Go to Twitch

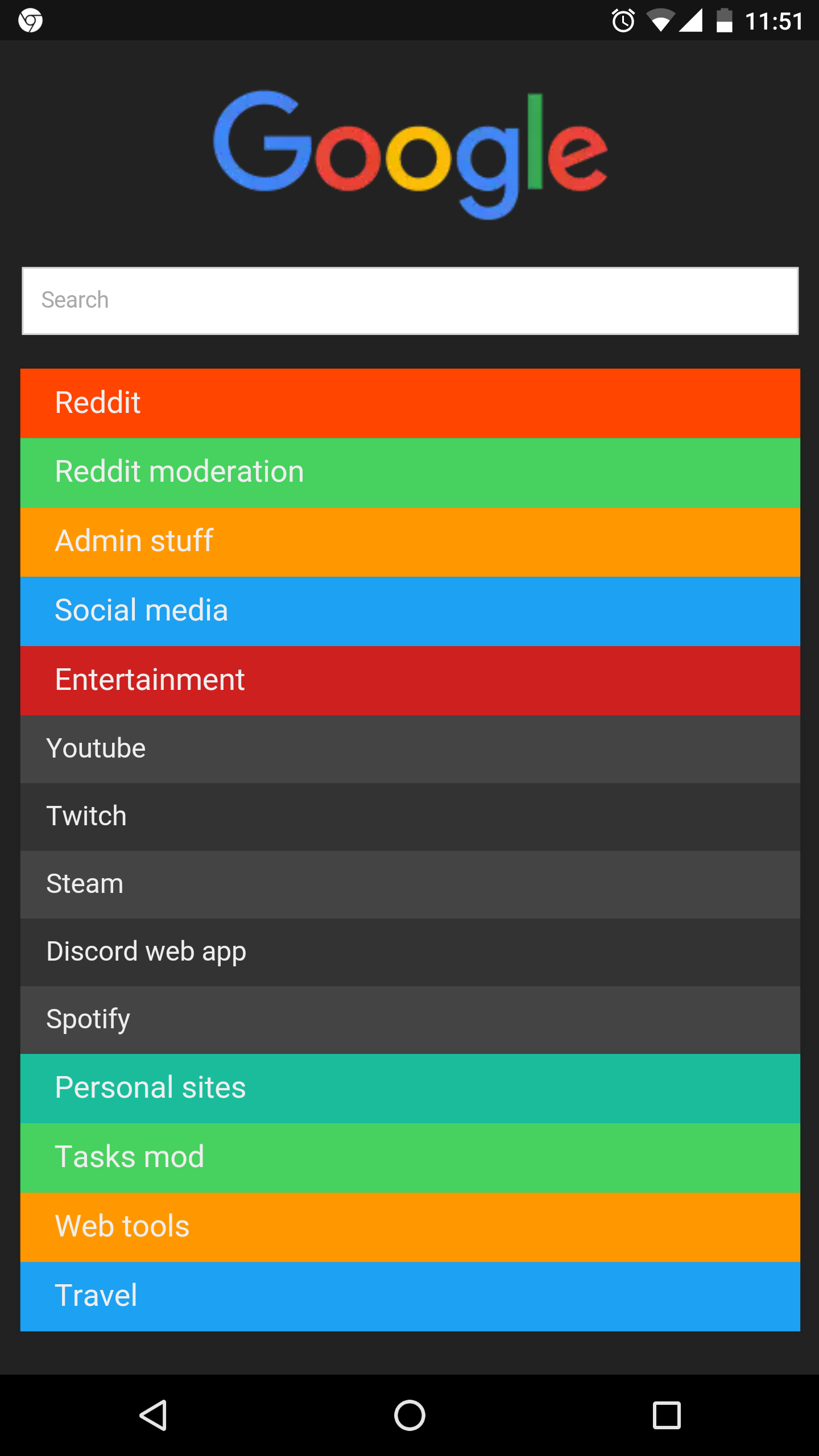click(409, 817)
